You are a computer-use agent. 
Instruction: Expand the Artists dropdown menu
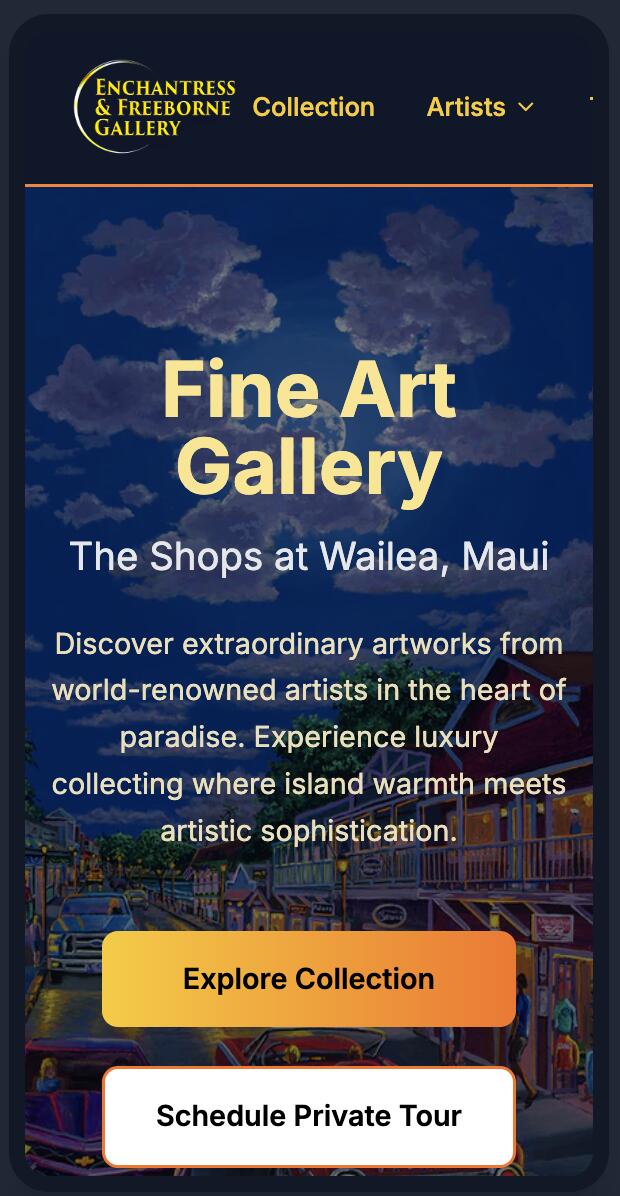point(480,107)
